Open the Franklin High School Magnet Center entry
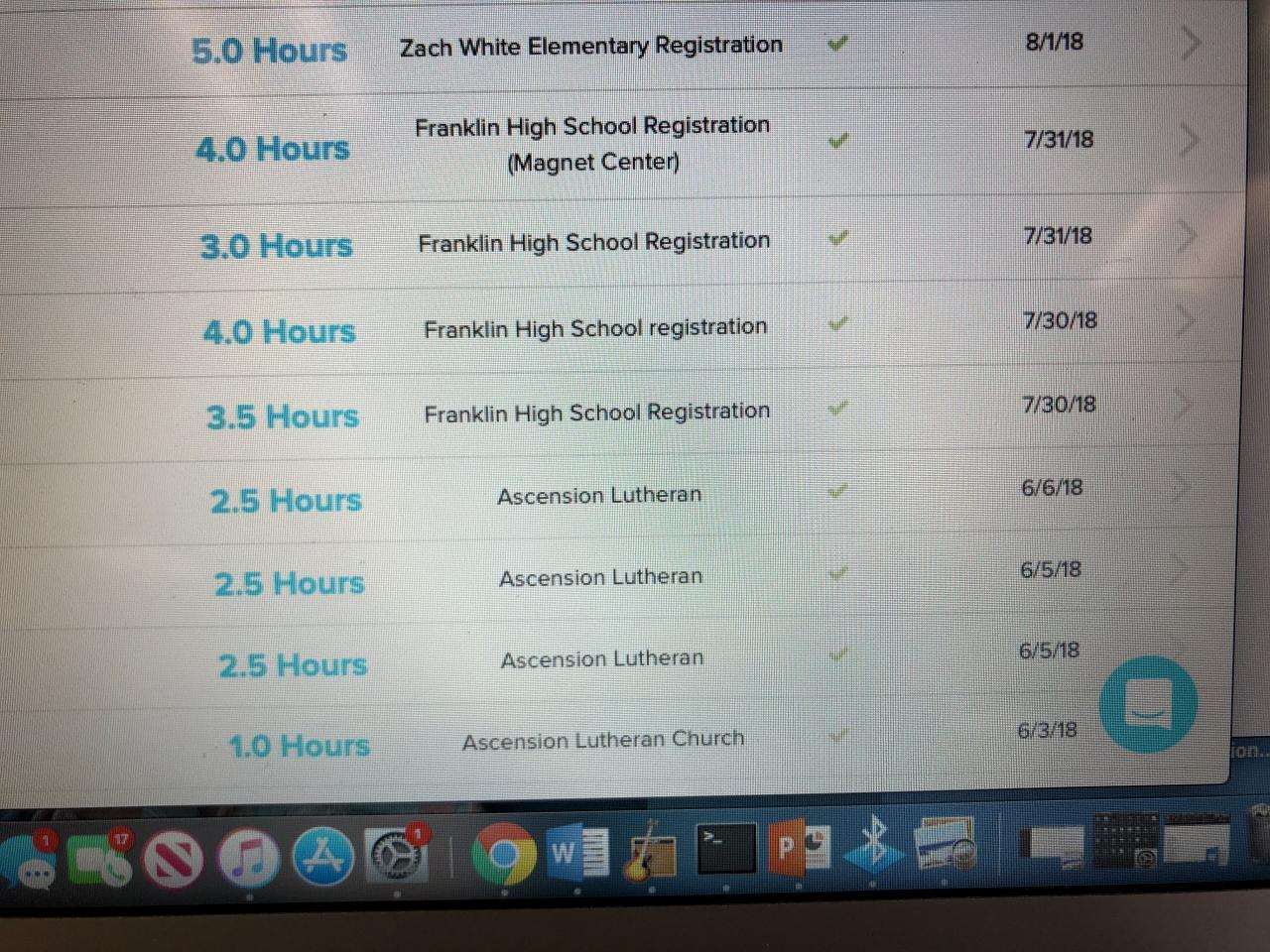Image resolution: width=1270 pixels, height=952 pixels. point(592,143)
